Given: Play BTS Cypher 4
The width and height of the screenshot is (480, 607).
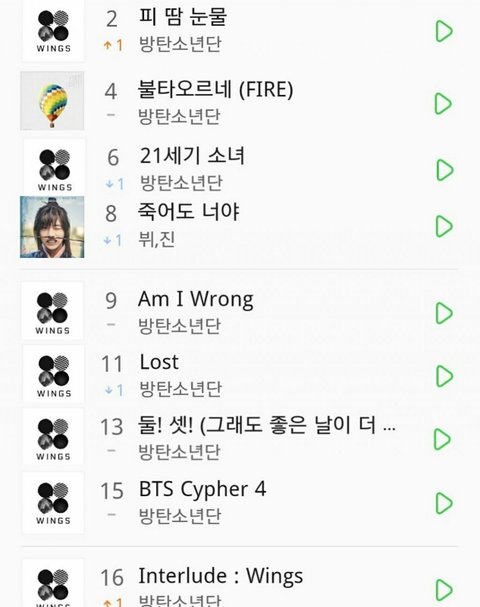Looking at the screenshot, I should coord(444,503).
